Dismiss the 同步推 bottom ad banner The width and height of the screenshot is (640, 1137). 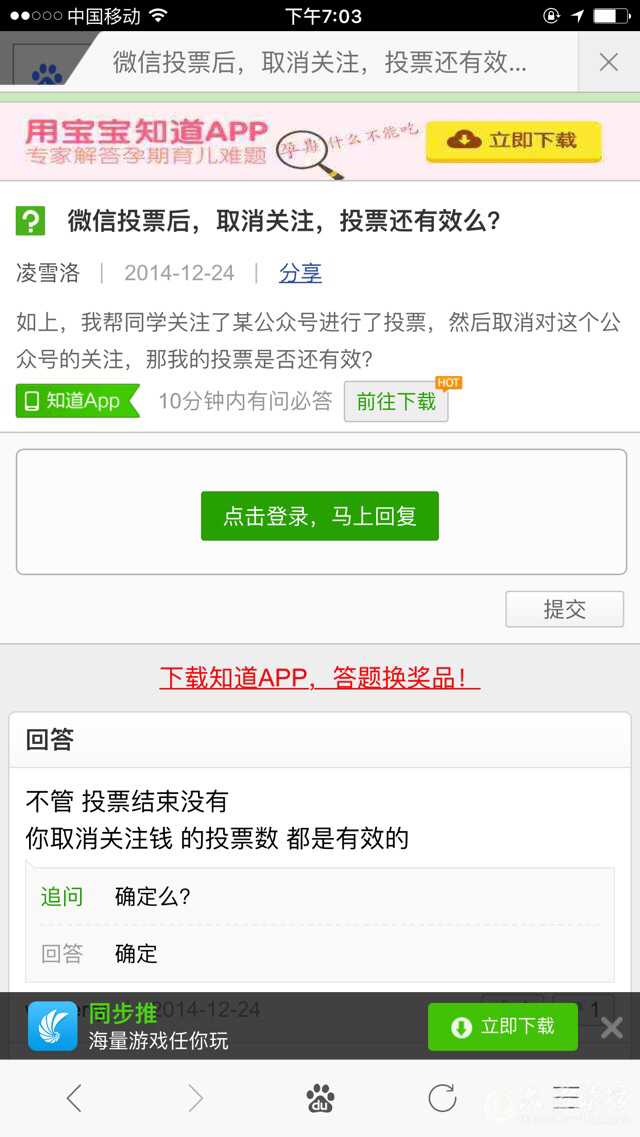coord(612,1027)
